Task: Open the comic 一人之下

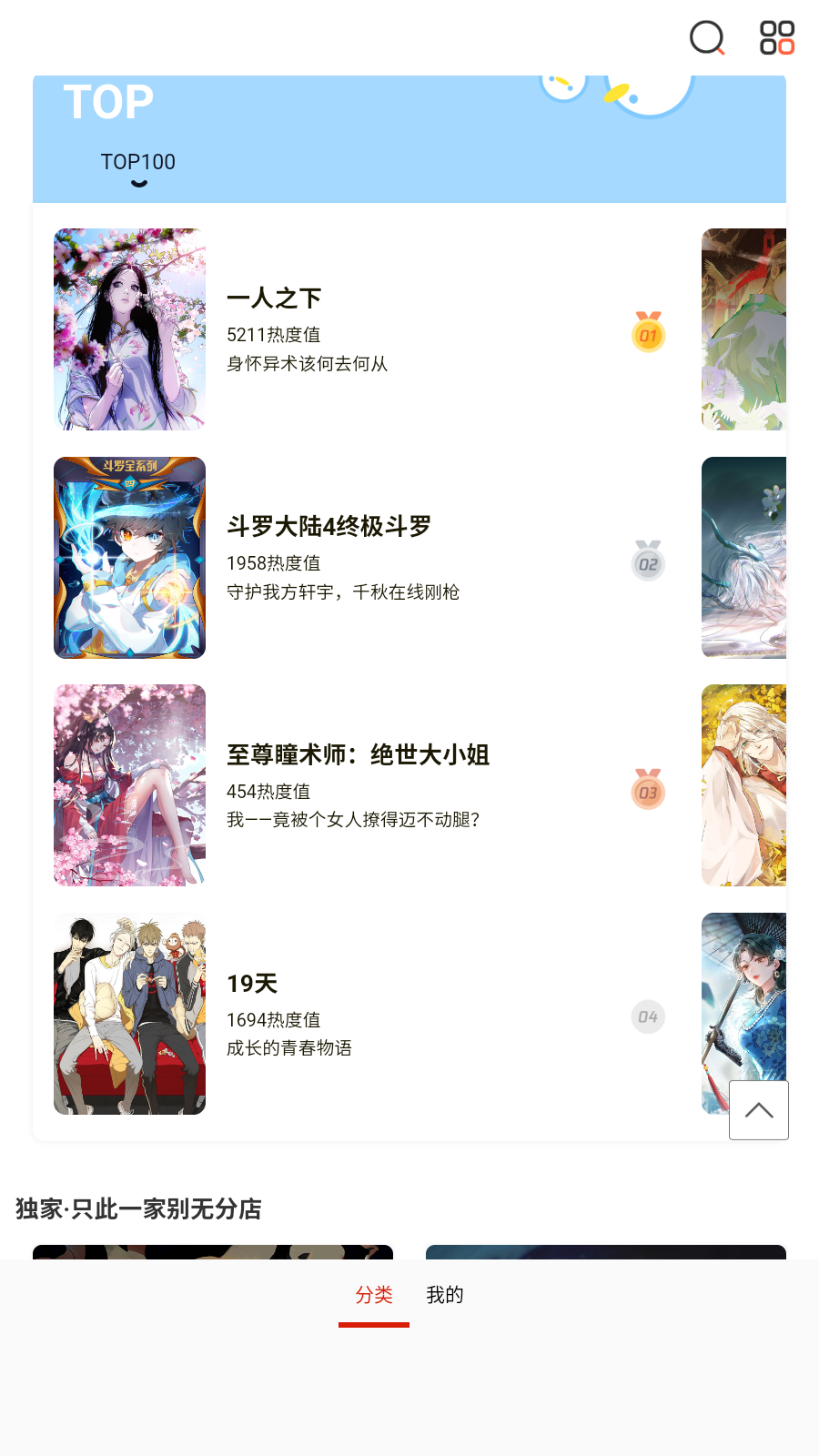Action: 274,298
